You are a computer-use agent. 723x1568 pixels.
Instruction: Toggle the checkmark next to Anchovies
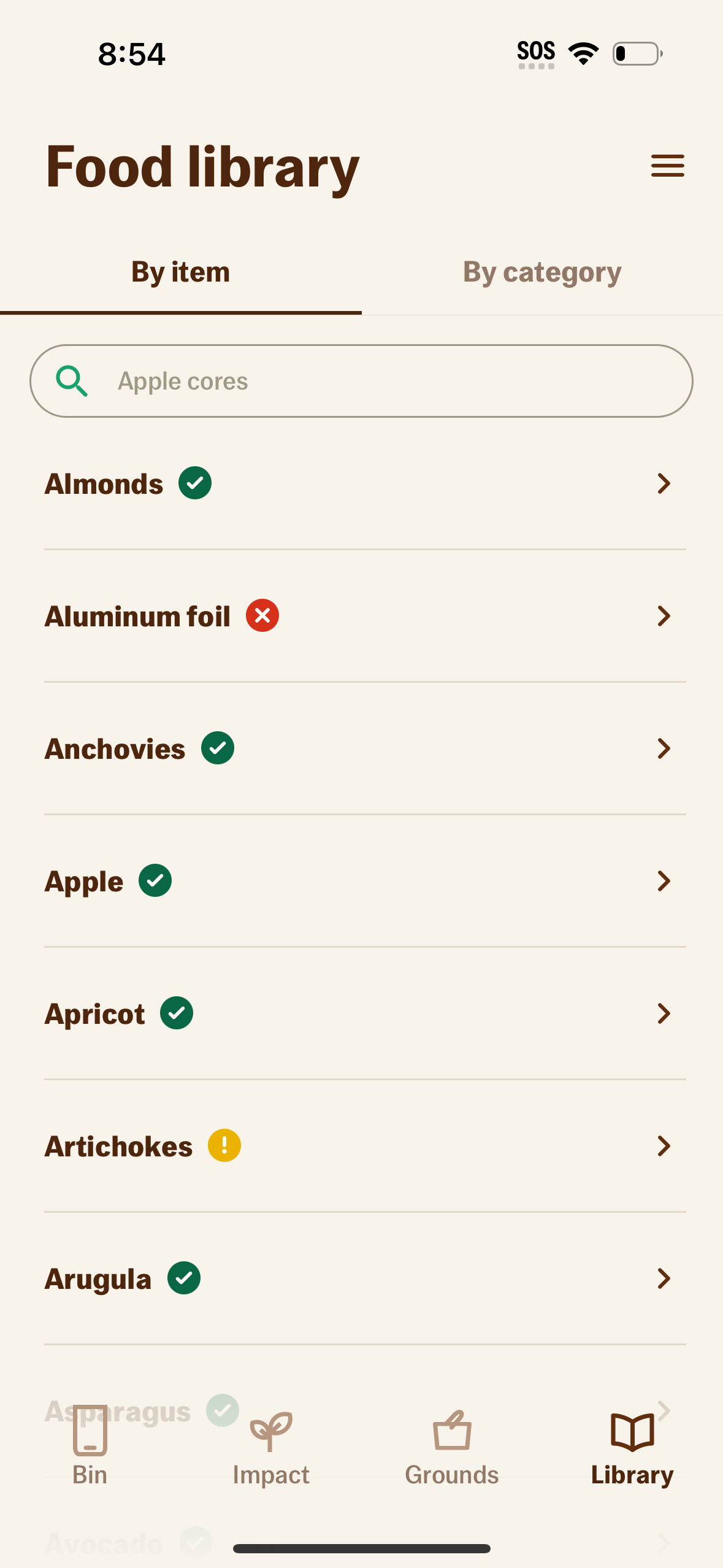tap(219, 748)
